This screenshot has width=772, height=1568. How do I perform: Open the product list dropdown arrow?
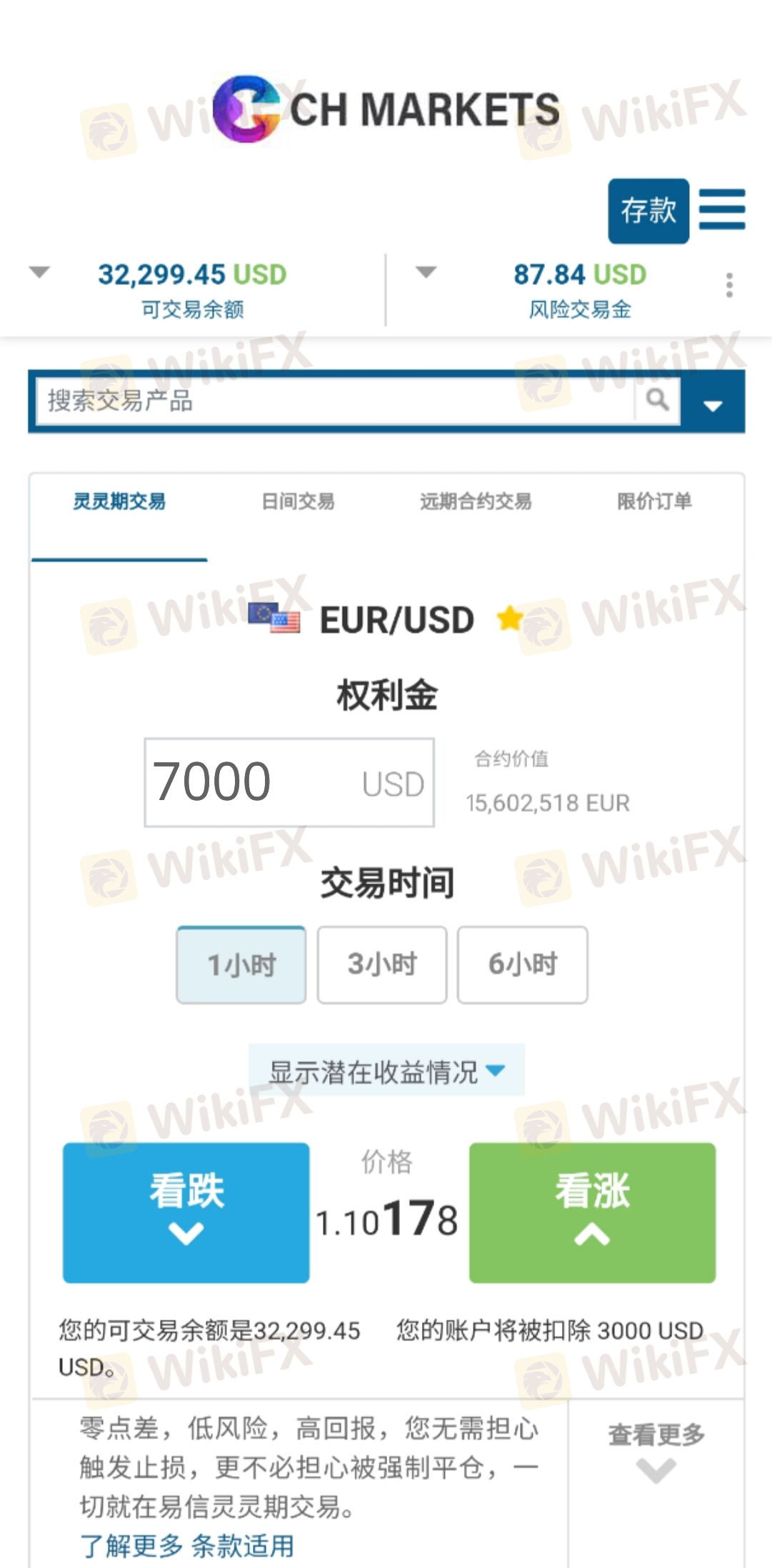tap(713, 406)
